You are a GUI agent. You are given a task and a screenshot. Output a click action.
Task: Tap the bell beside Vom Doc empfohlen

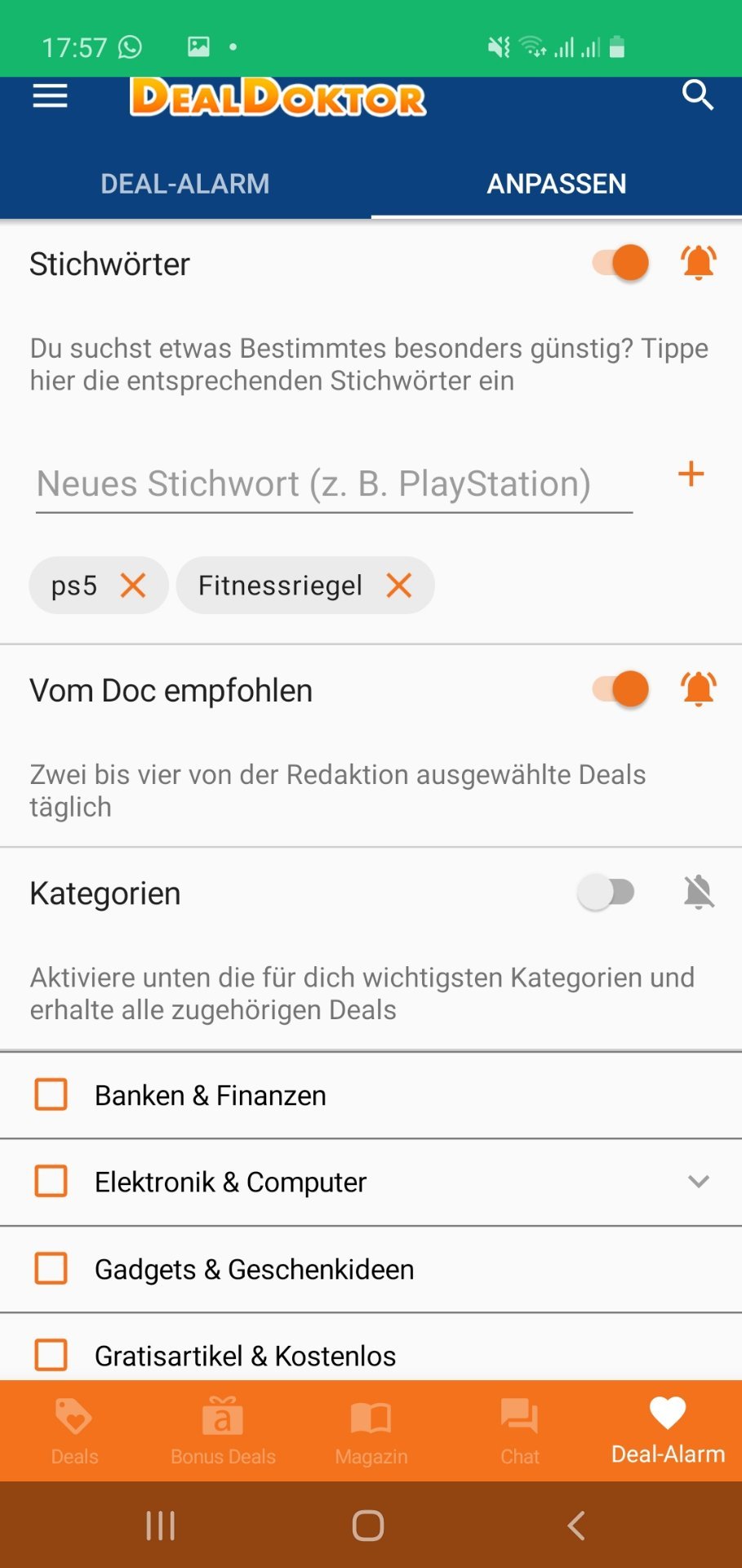click(x=699, y=689)
